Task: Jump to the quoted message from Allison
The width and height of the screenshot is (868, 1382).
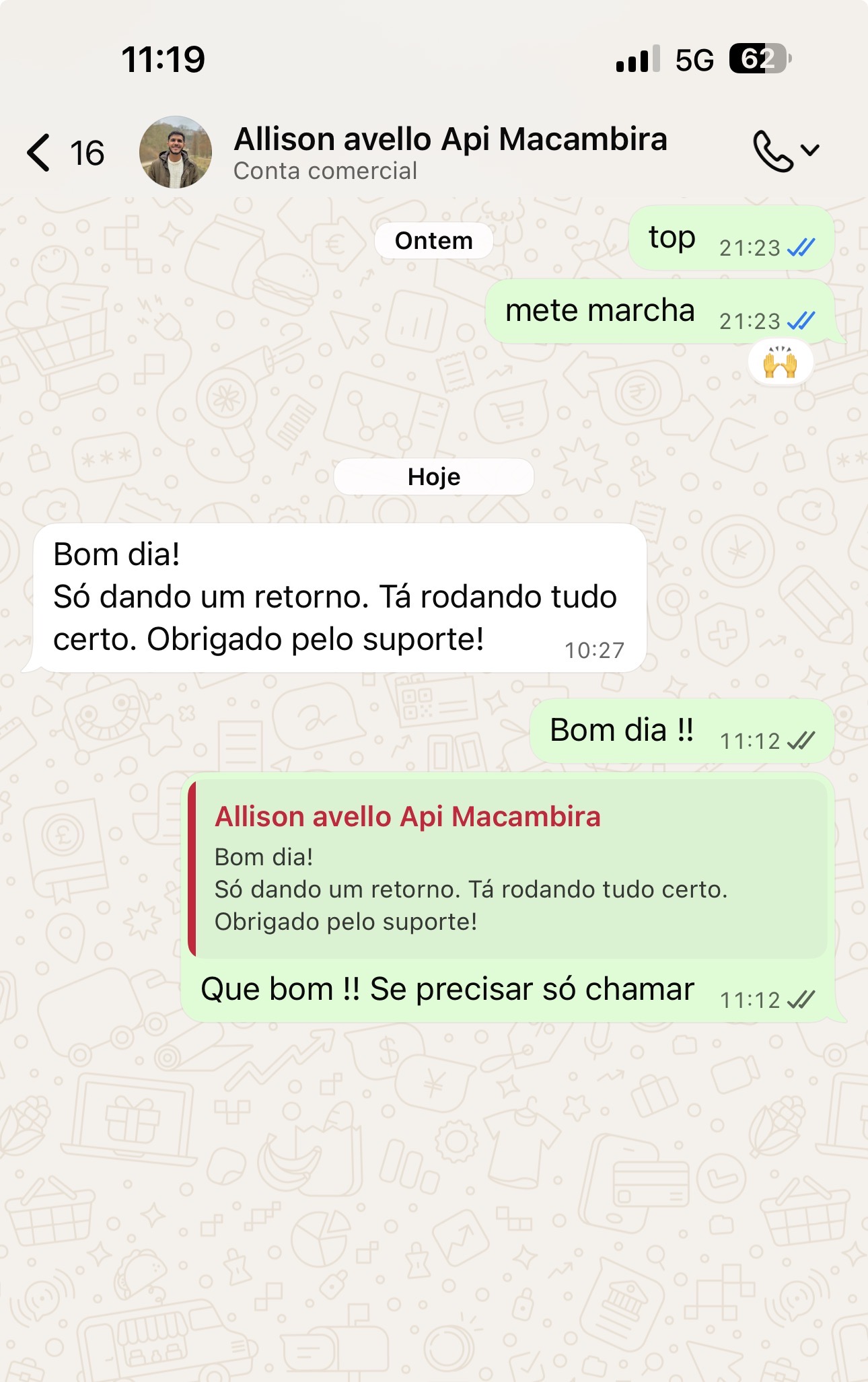Action: coord(508,869)
